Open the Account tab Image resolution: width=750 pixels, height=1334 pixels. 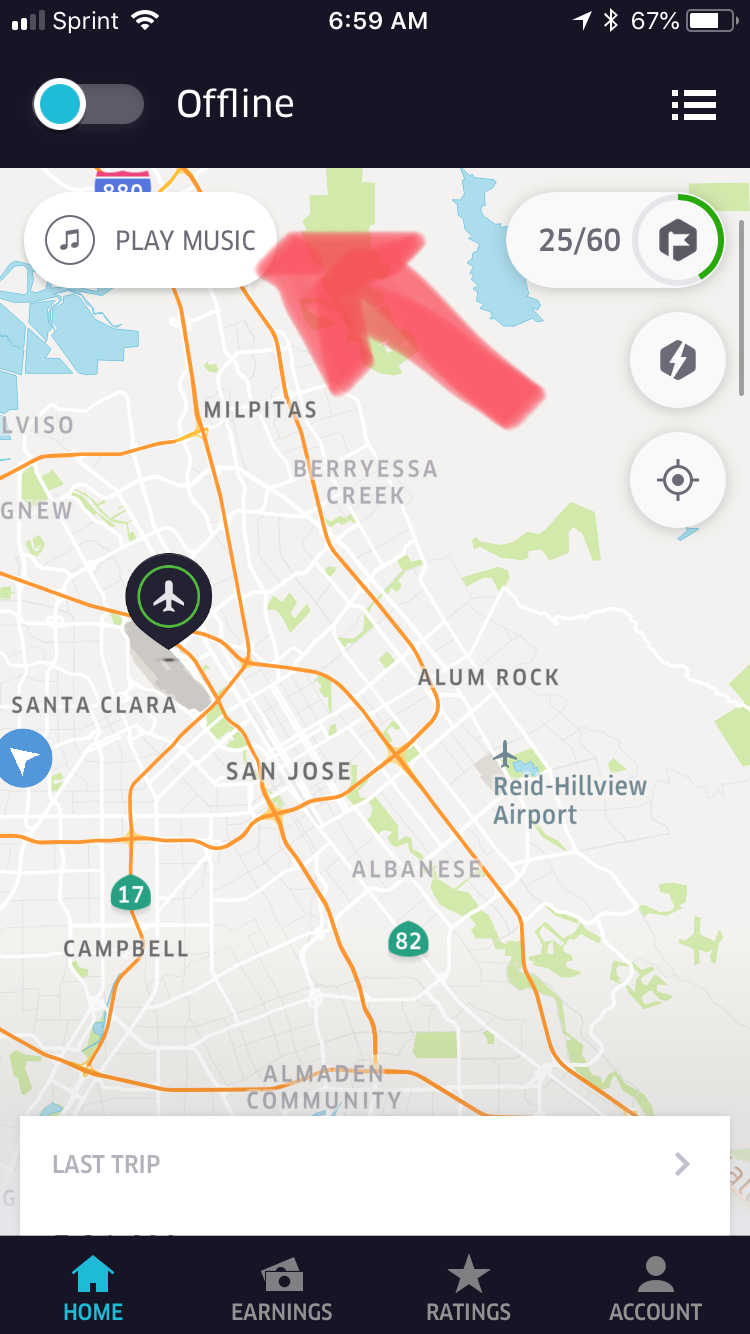[655, 1288]
